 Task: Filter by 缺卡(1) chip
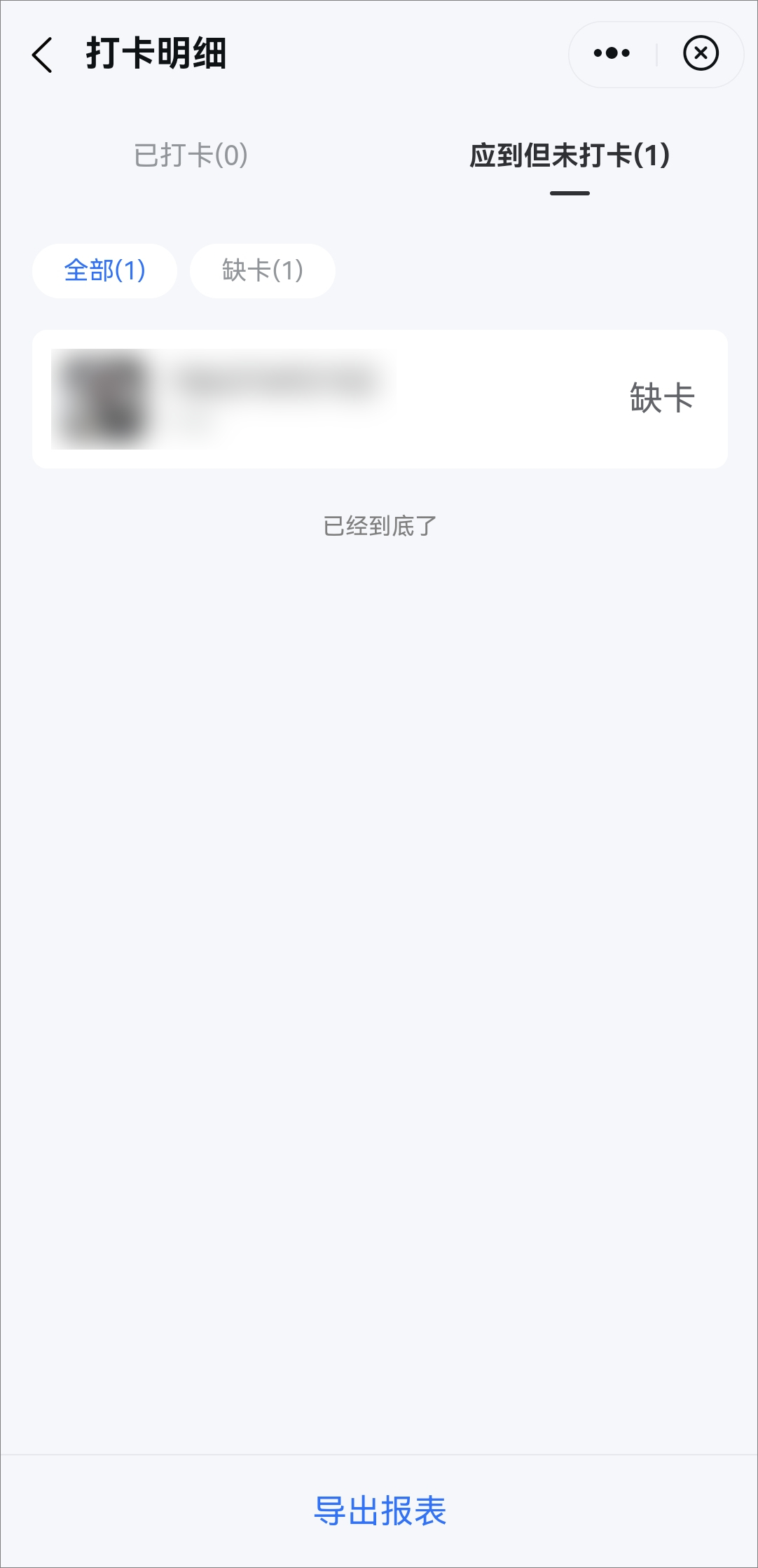coord(262,270)
